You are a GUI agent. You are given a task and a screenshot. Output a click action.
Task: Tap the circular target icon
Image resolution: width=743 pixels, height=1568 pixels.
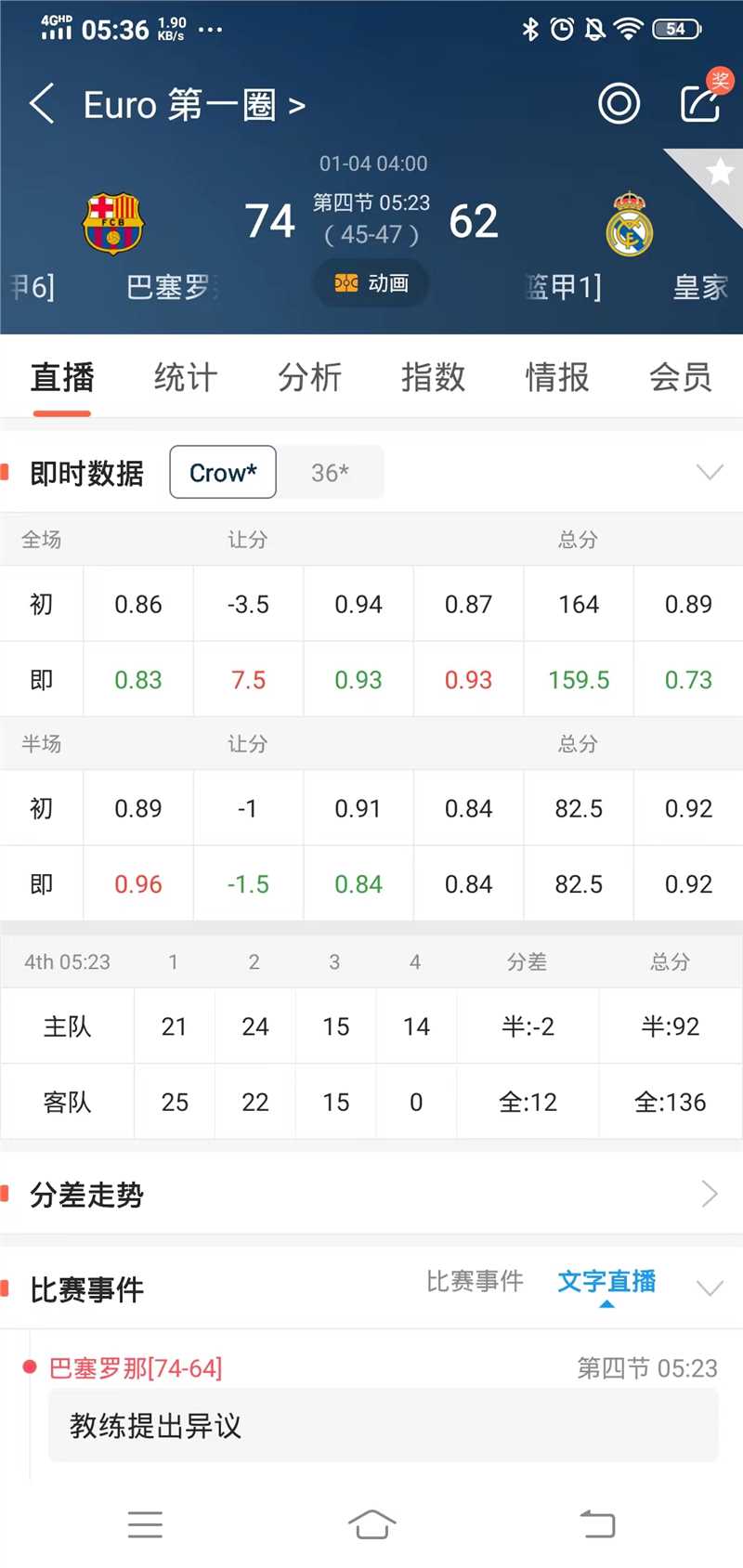(619, 103)
